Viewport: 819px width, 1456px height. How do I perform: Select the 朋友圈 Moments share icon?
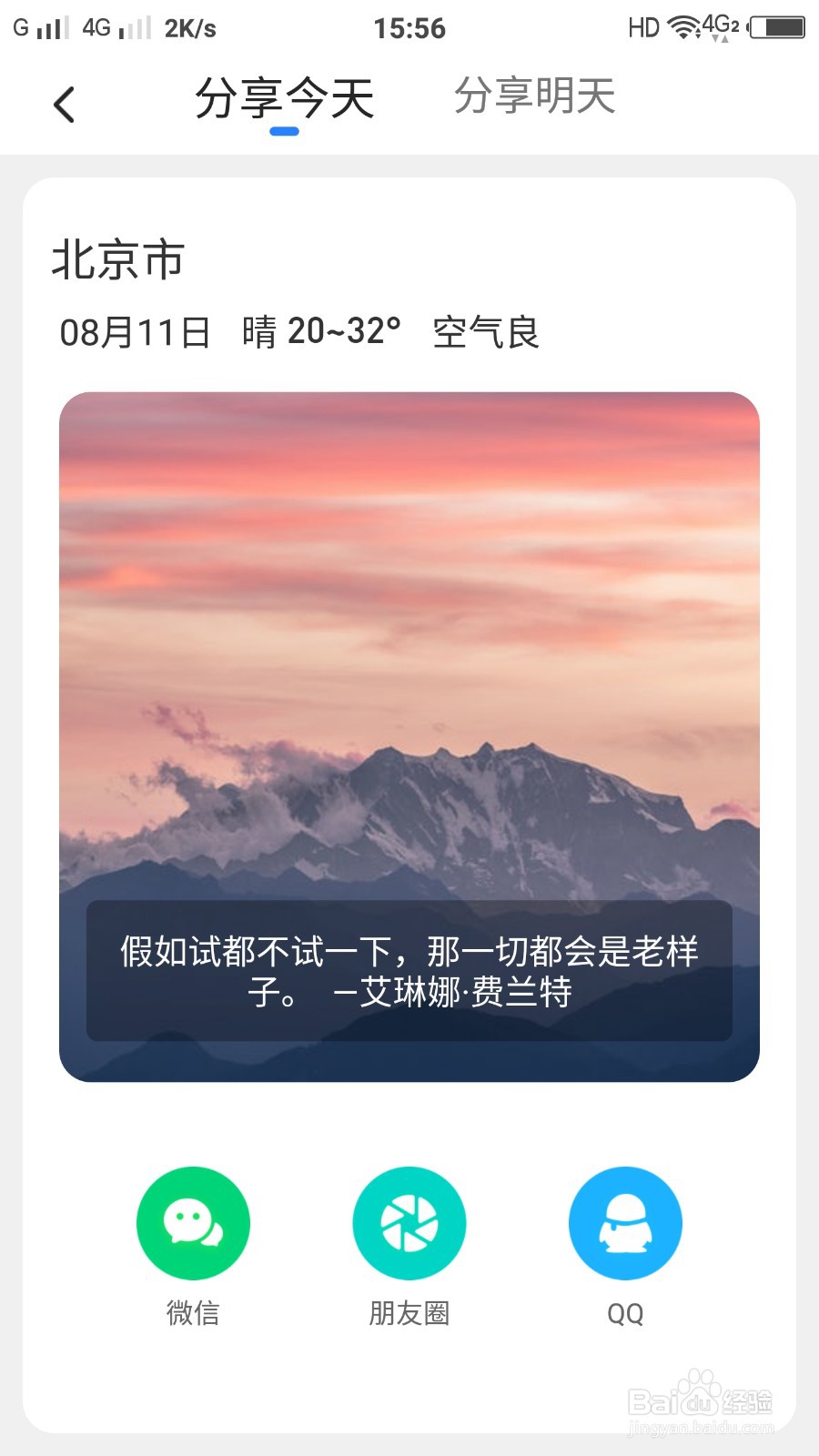tap(409, 1222)
